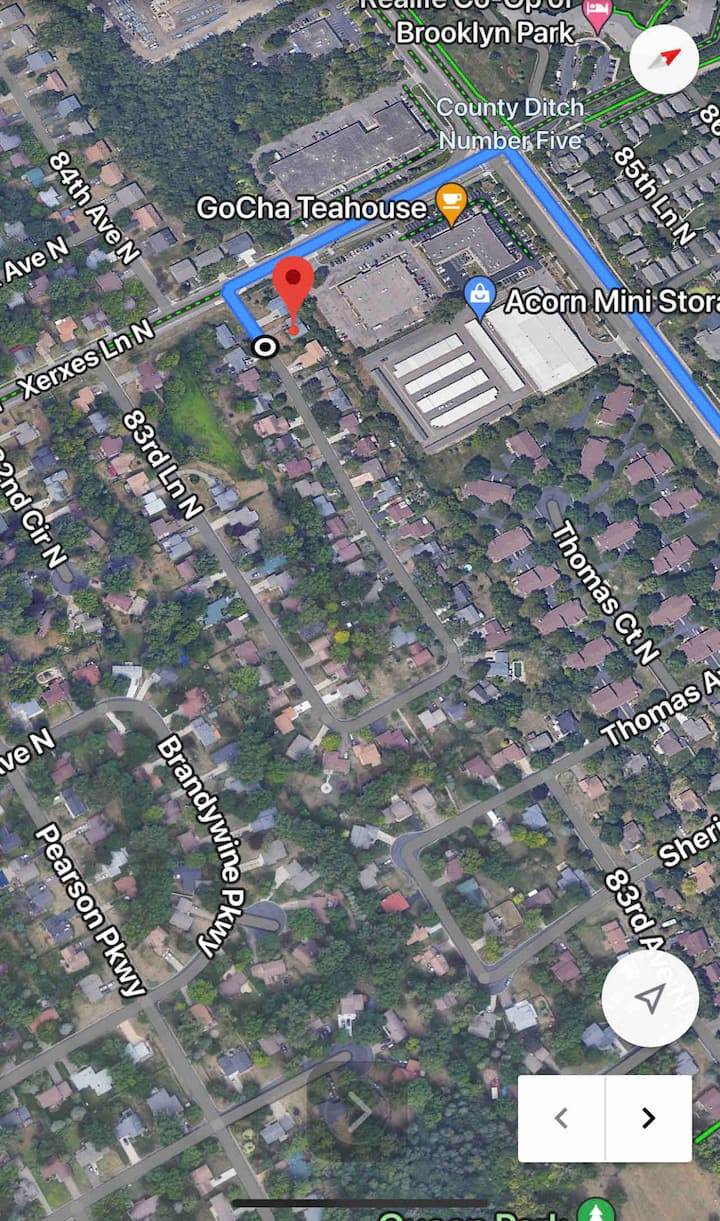
Task: Open the Brooklyn Park lodging marker
Action: point(597,14)
